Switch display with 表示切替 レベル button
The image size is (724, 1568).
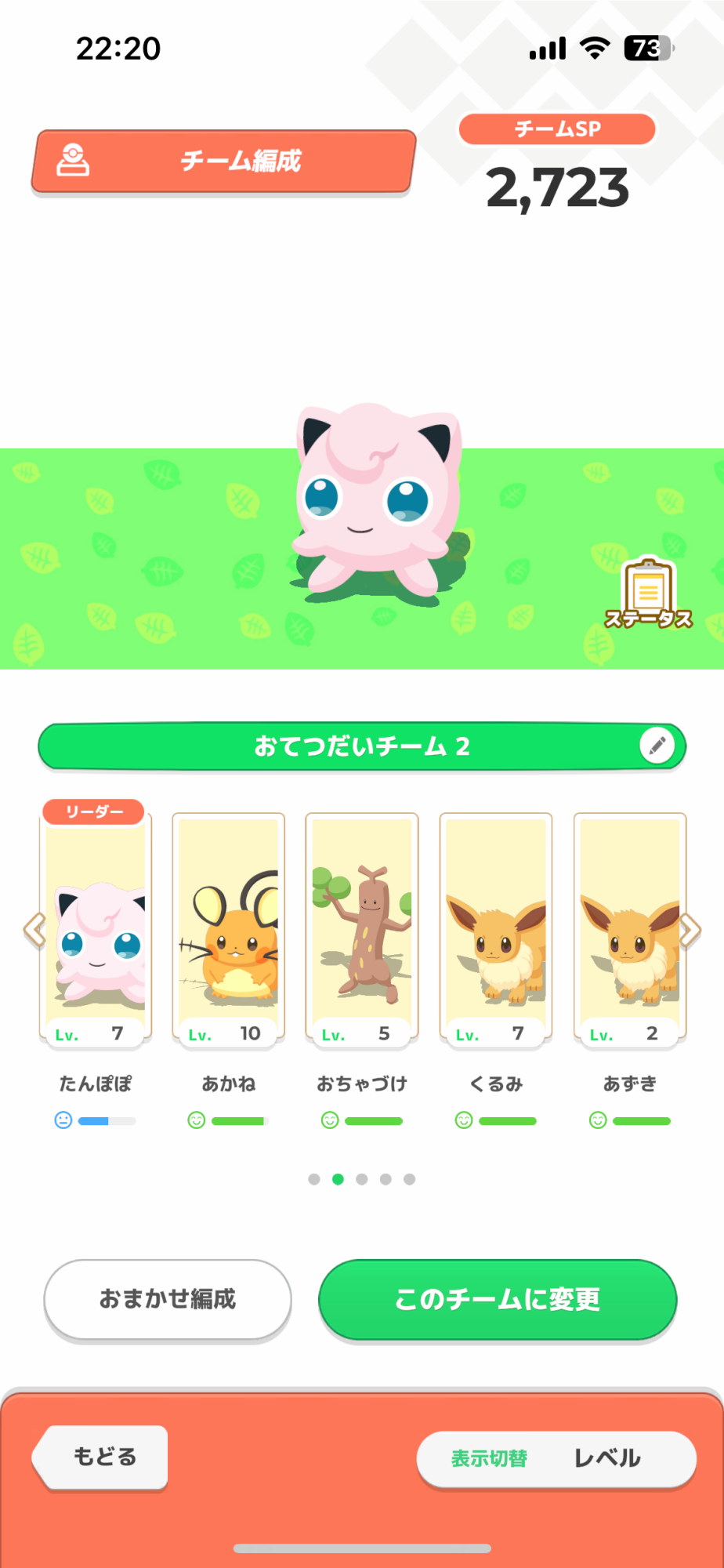pos(556,1458)
